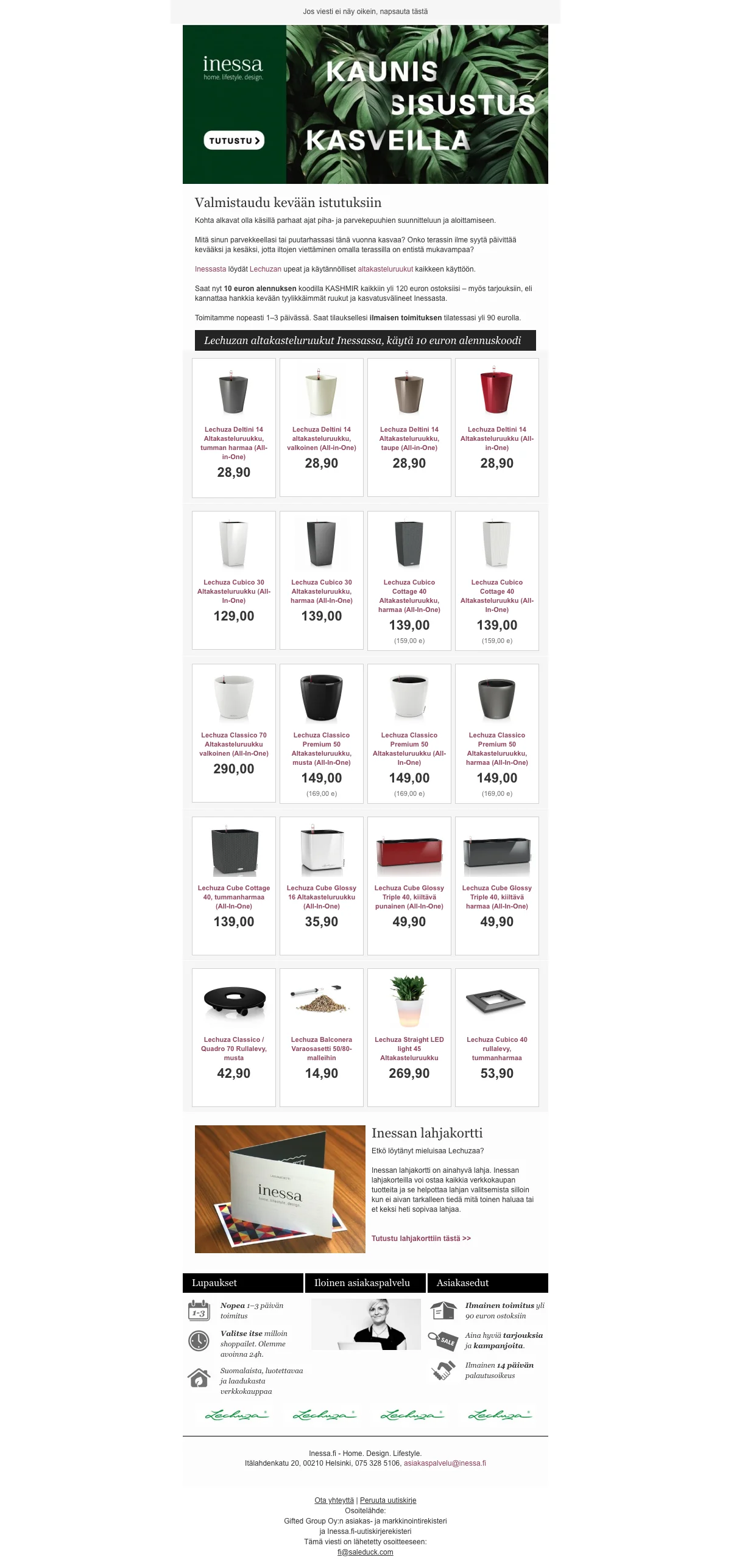Open Lechuza Cubico 30 harmaa for 139,00
731x1568 pixels.
click(x=322, y=591)
